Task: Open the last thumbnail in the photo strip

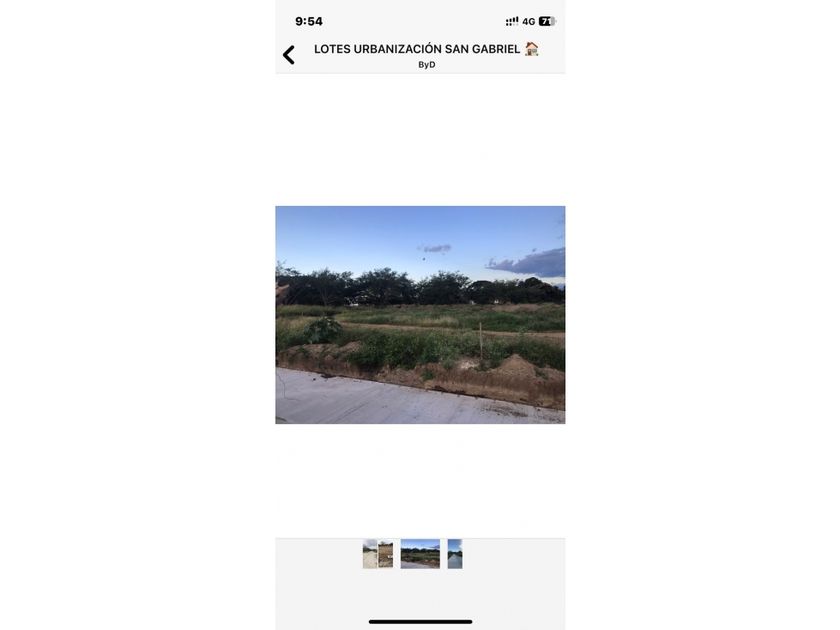Action: 455,554
